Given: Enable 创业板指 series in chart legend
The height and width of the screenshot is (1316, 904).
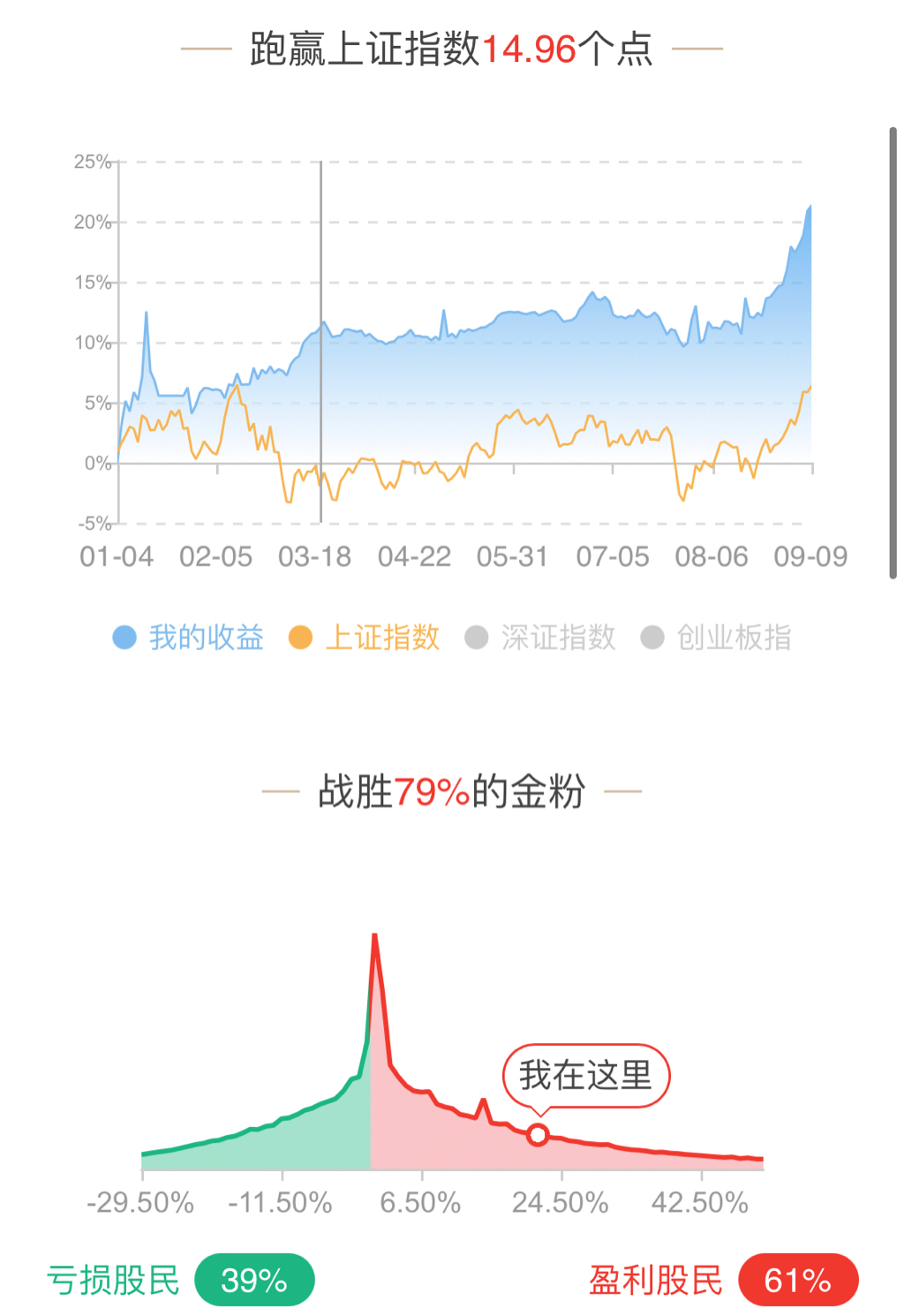Looking at the screenshot, I should pos(716,637).
